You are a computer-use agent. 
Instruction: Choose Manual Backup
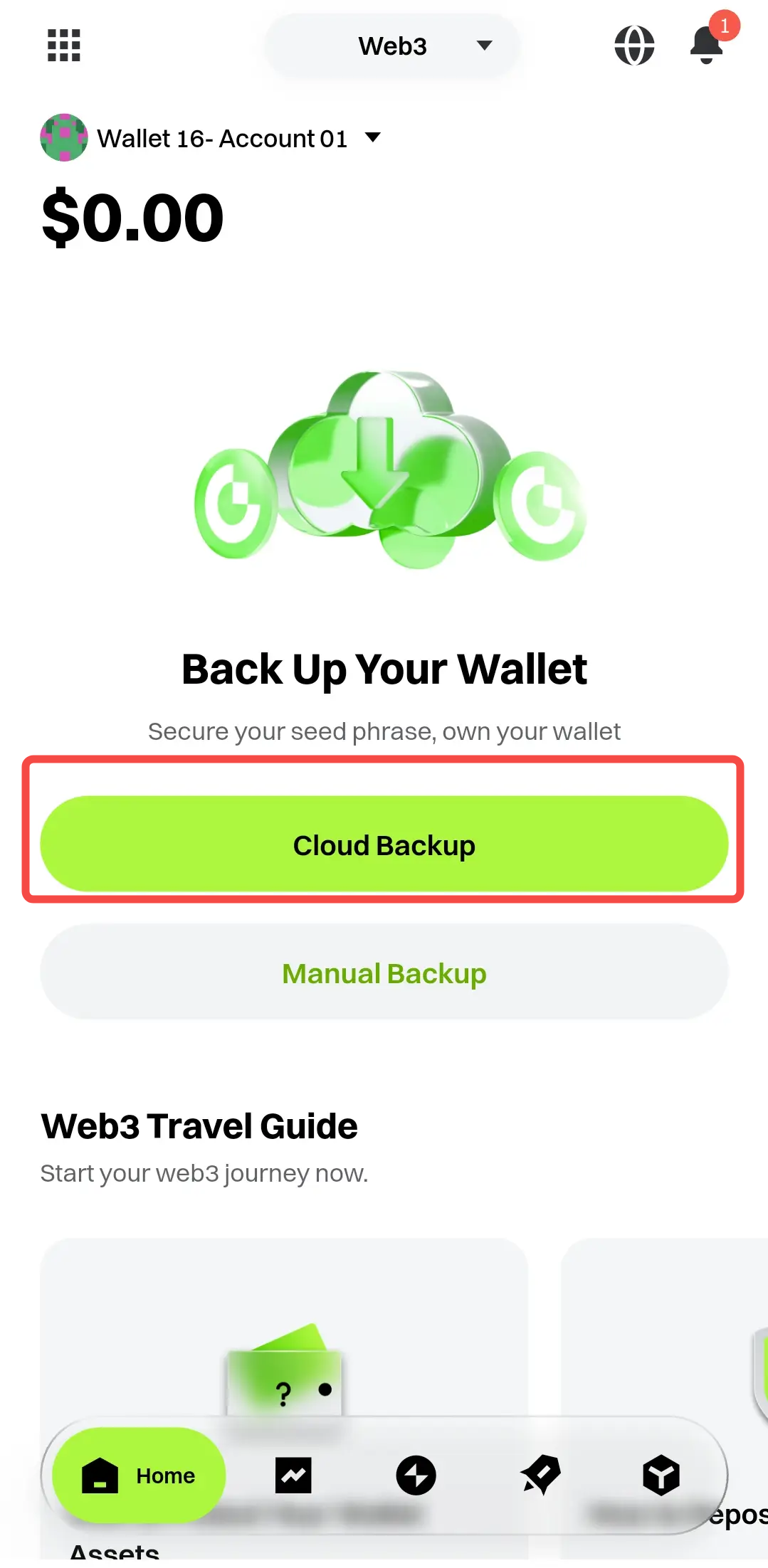384,973
